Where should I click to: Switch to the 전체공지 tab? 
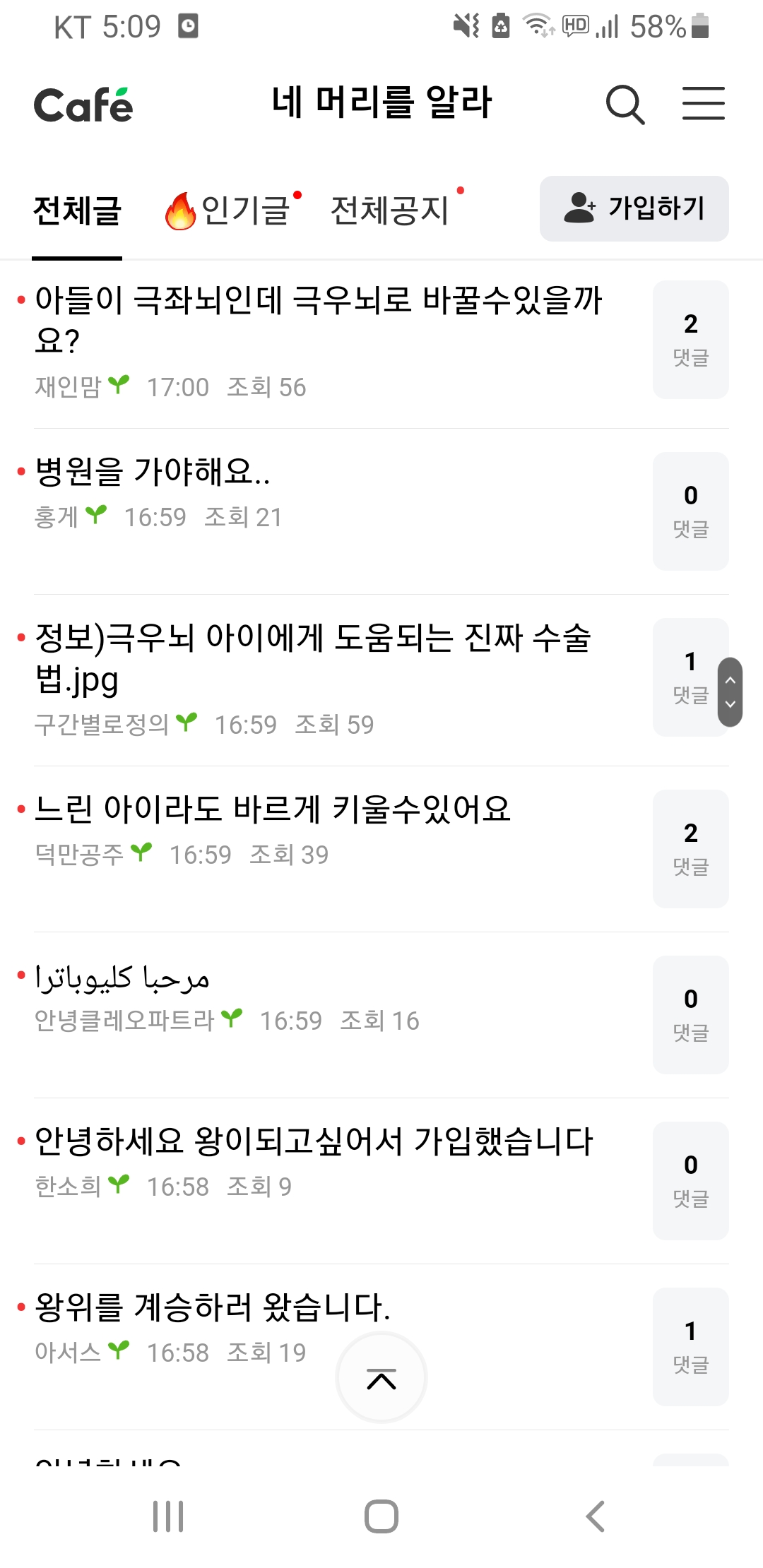click(x=390, y=210)
